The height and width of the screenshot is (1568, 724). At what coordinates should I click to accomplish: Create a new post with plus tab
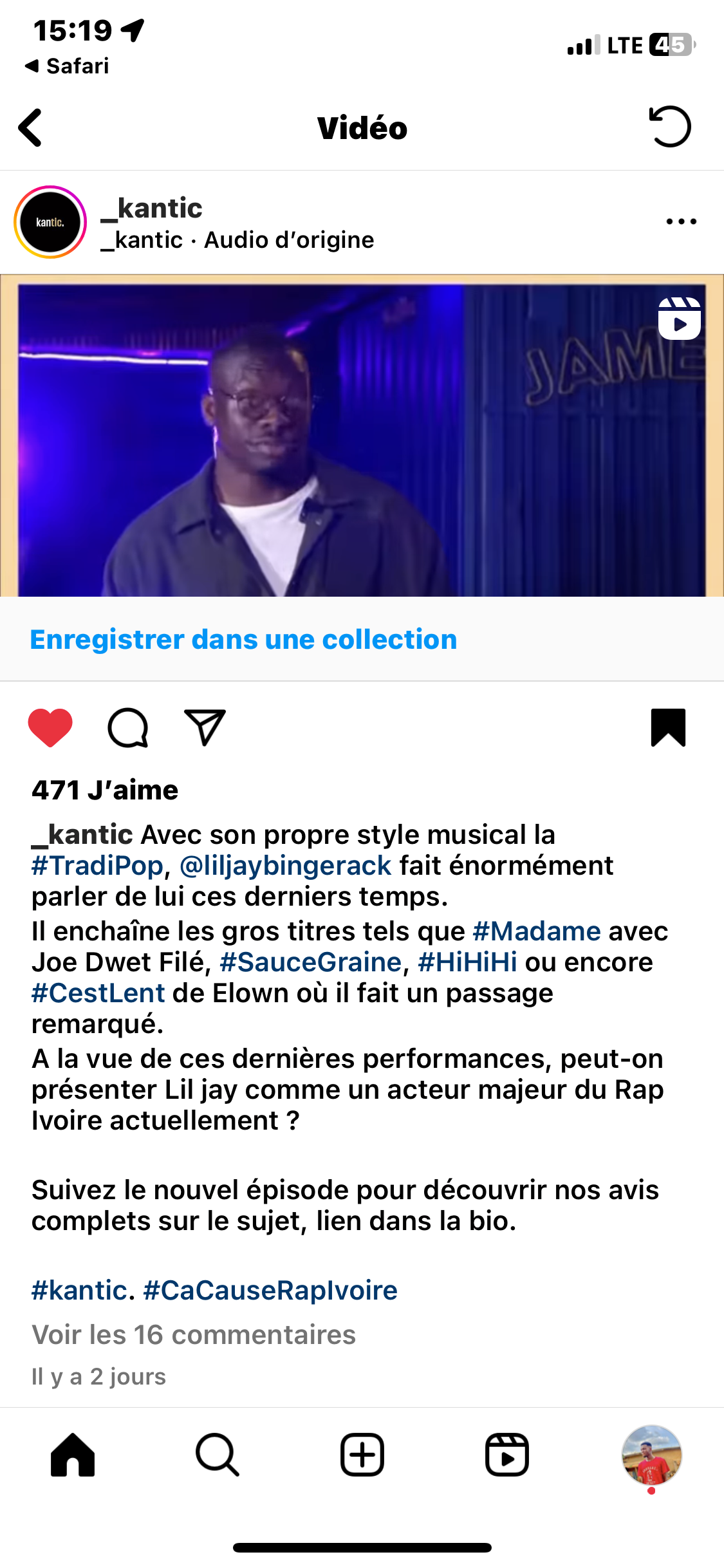(x=362, y=1455)
